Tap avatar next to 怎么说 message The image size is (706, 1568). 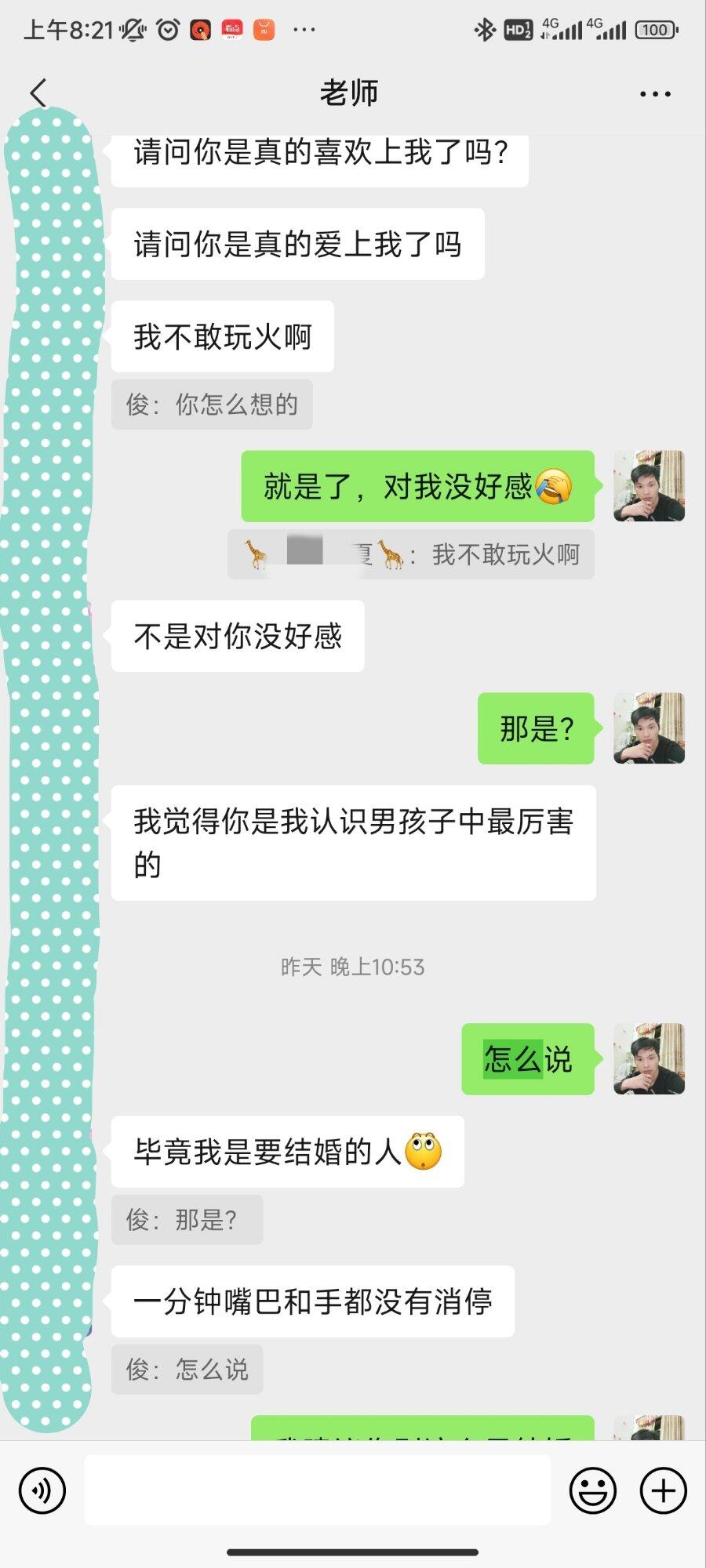(x=649, y=1059)
